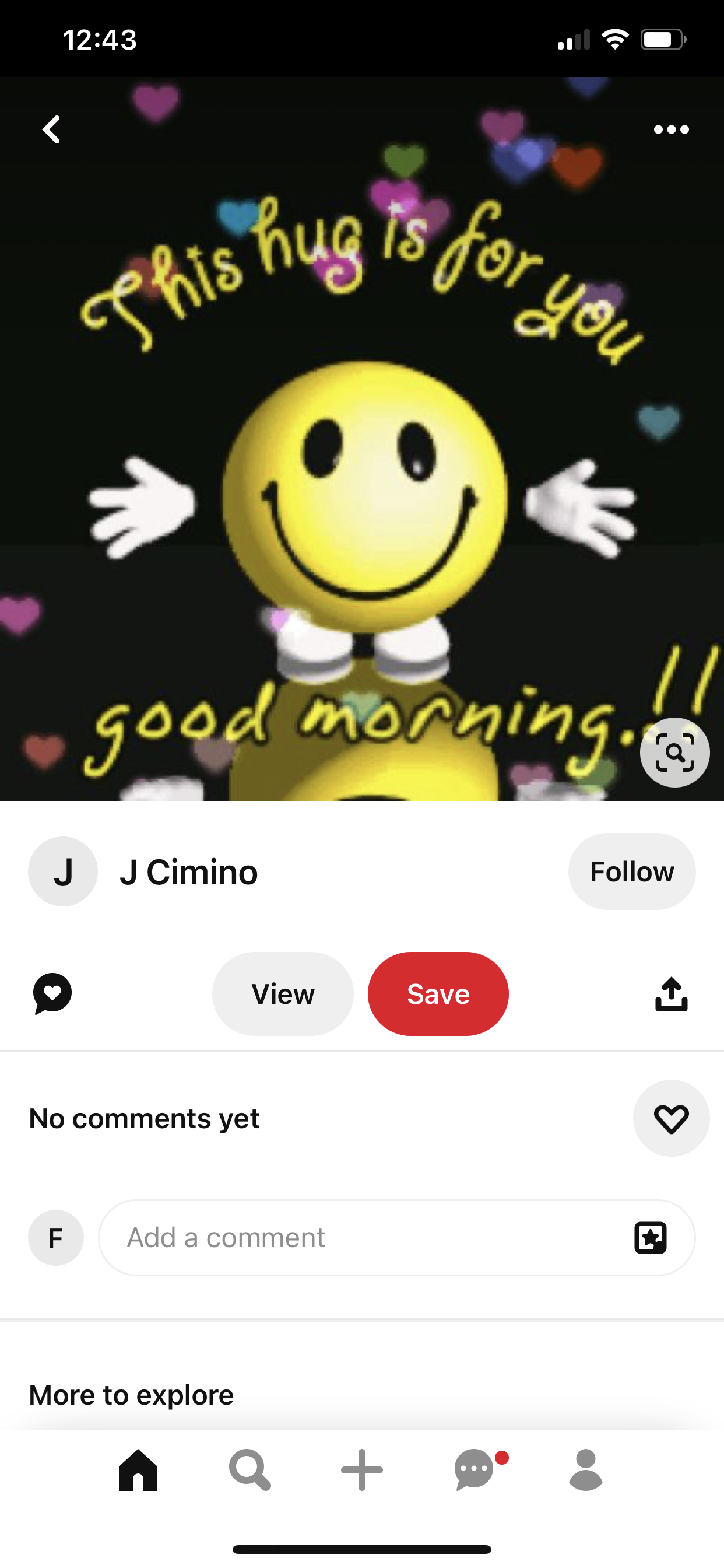
Task: Share this pin
Action: pos(671,993)
